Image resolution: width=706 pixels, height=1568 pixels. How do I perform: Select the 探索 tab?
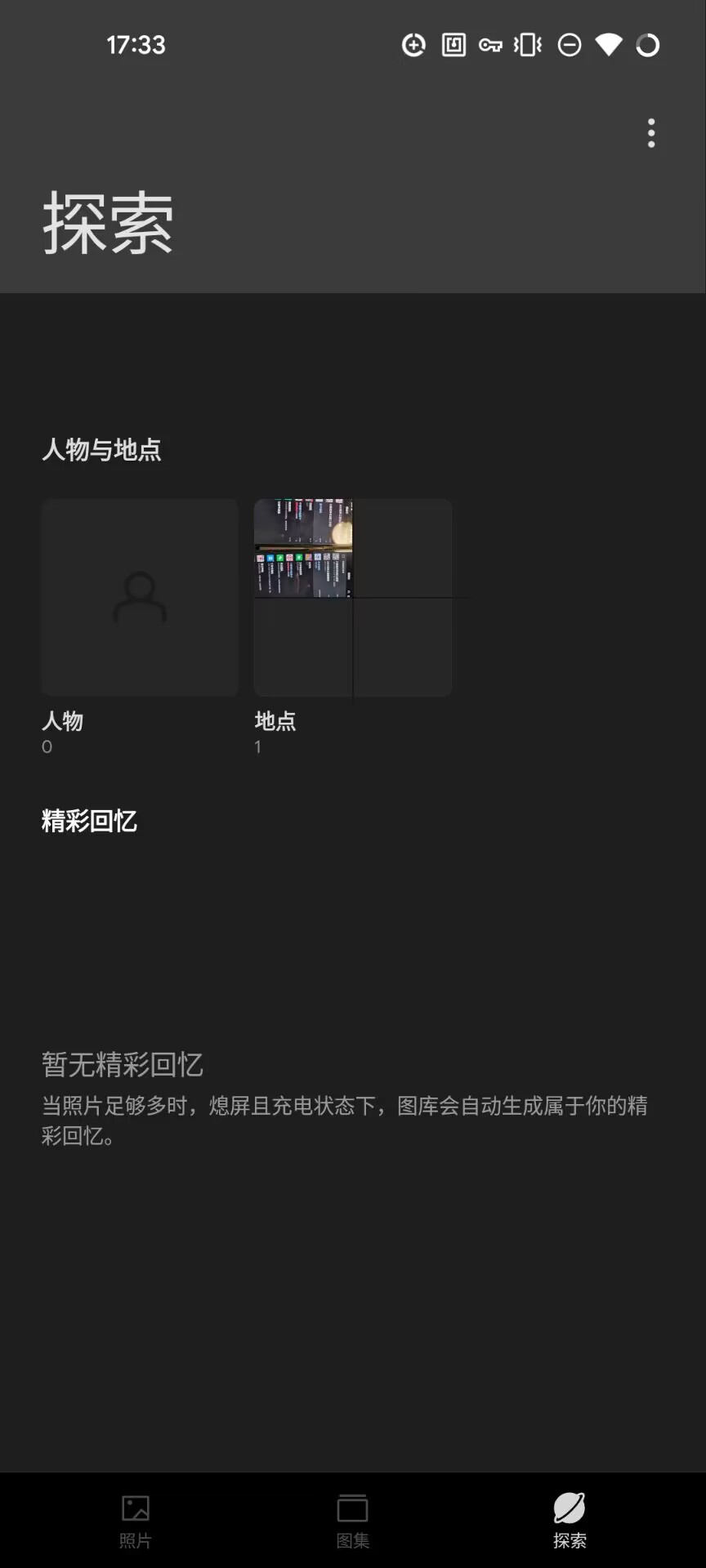[570, 1521]
